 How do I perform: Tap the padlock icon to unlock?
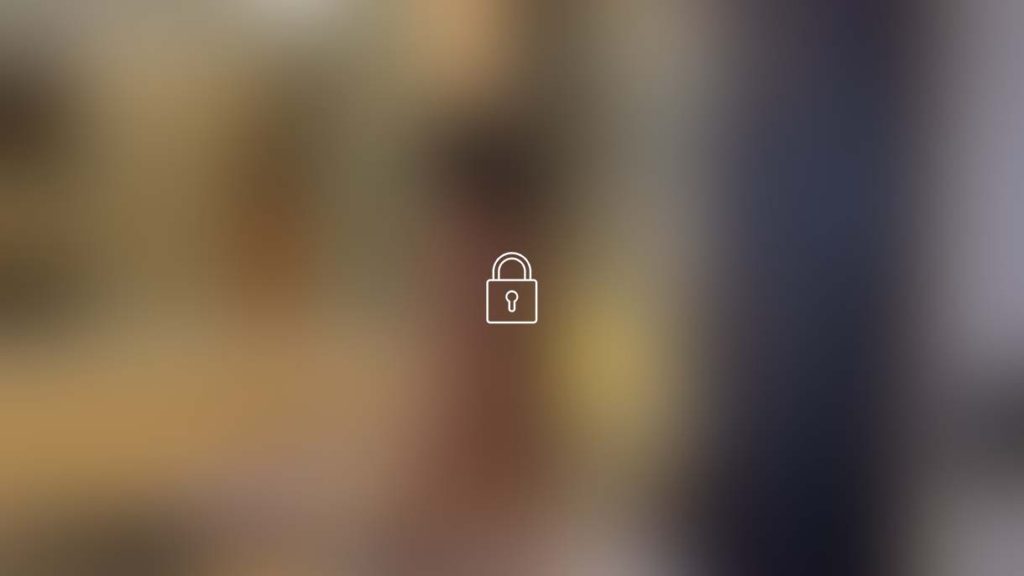pos(511,289)
